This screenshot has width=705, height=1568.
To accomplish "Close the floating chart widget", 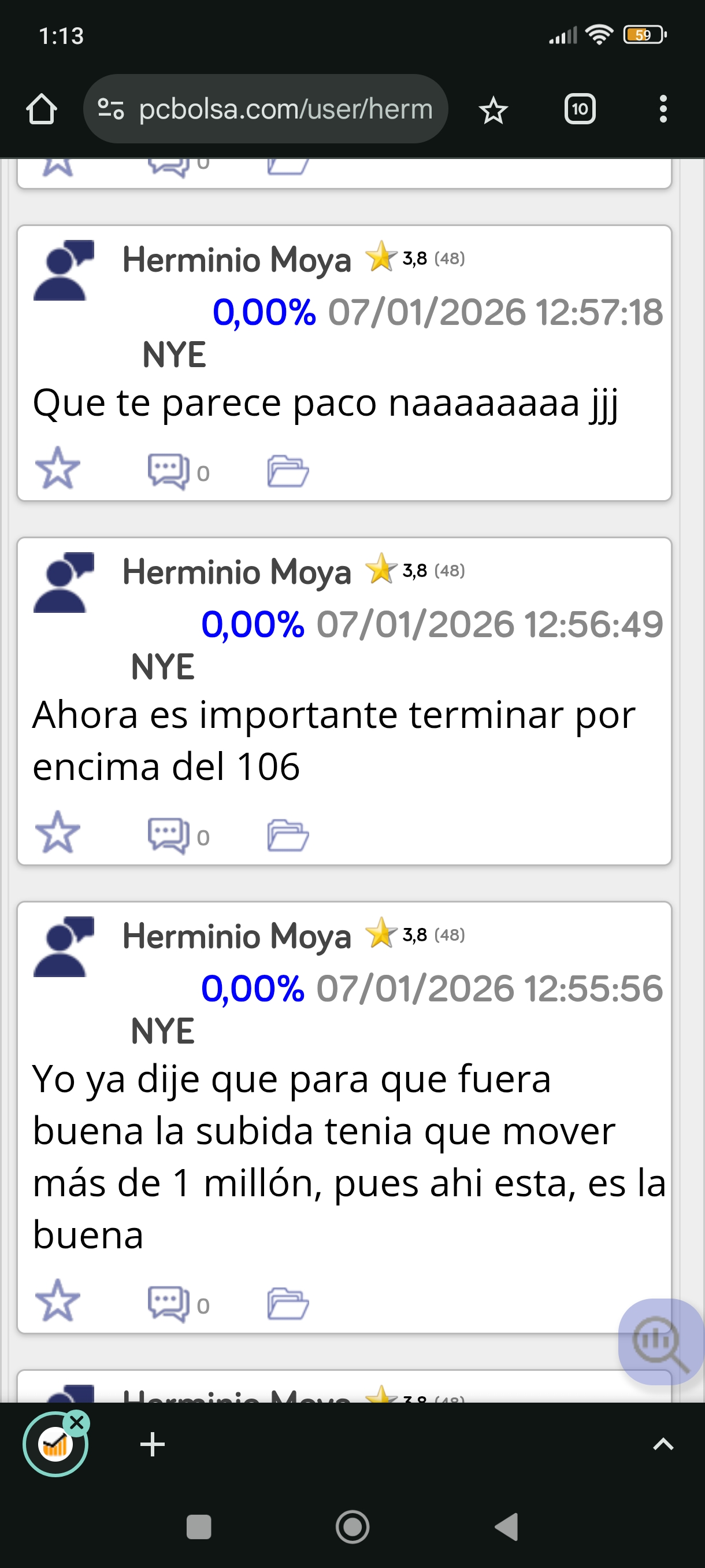I will pyautogui.click(x=77, y=1422).
